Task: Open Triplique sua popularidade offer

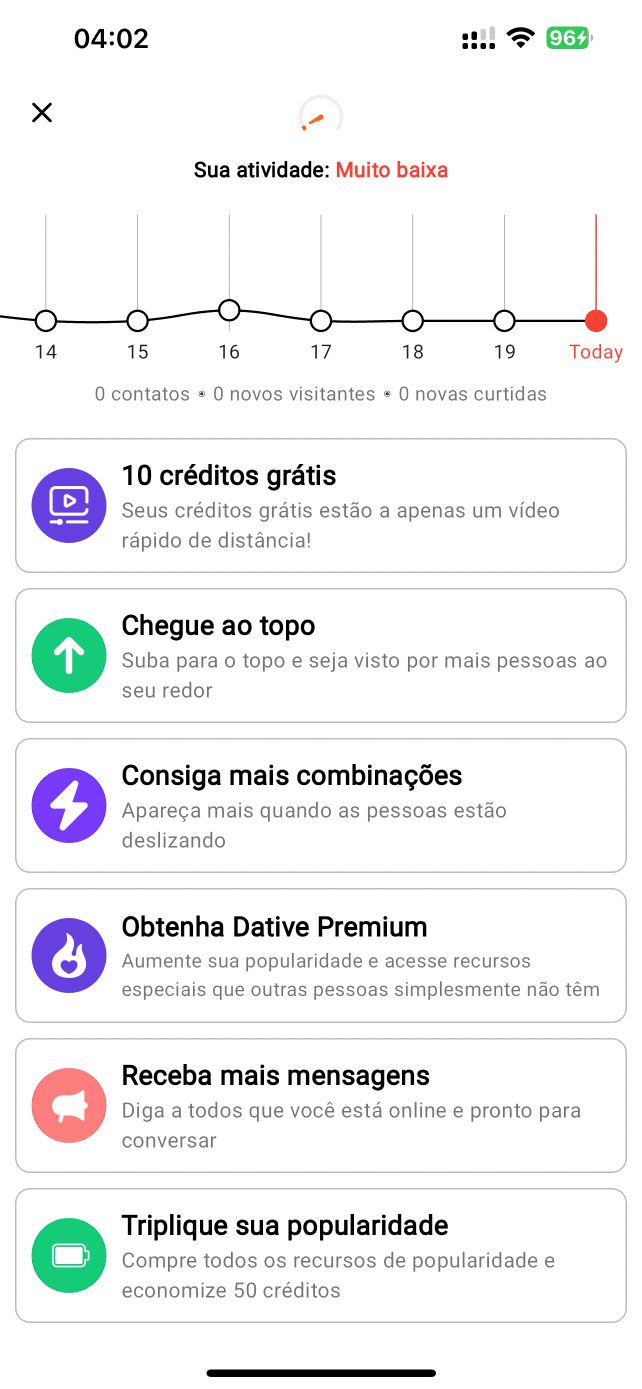Action: [x=320, y=1256]
